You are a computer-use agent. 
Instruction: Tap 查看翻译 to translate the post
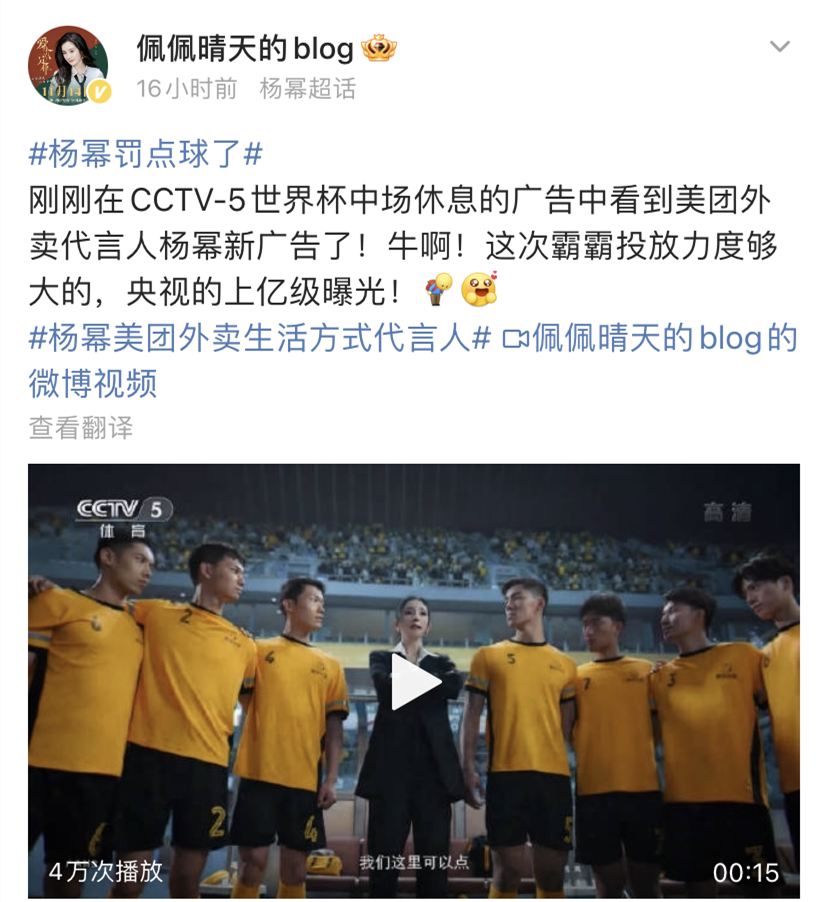pyautogui.click(x=81, y=428)
